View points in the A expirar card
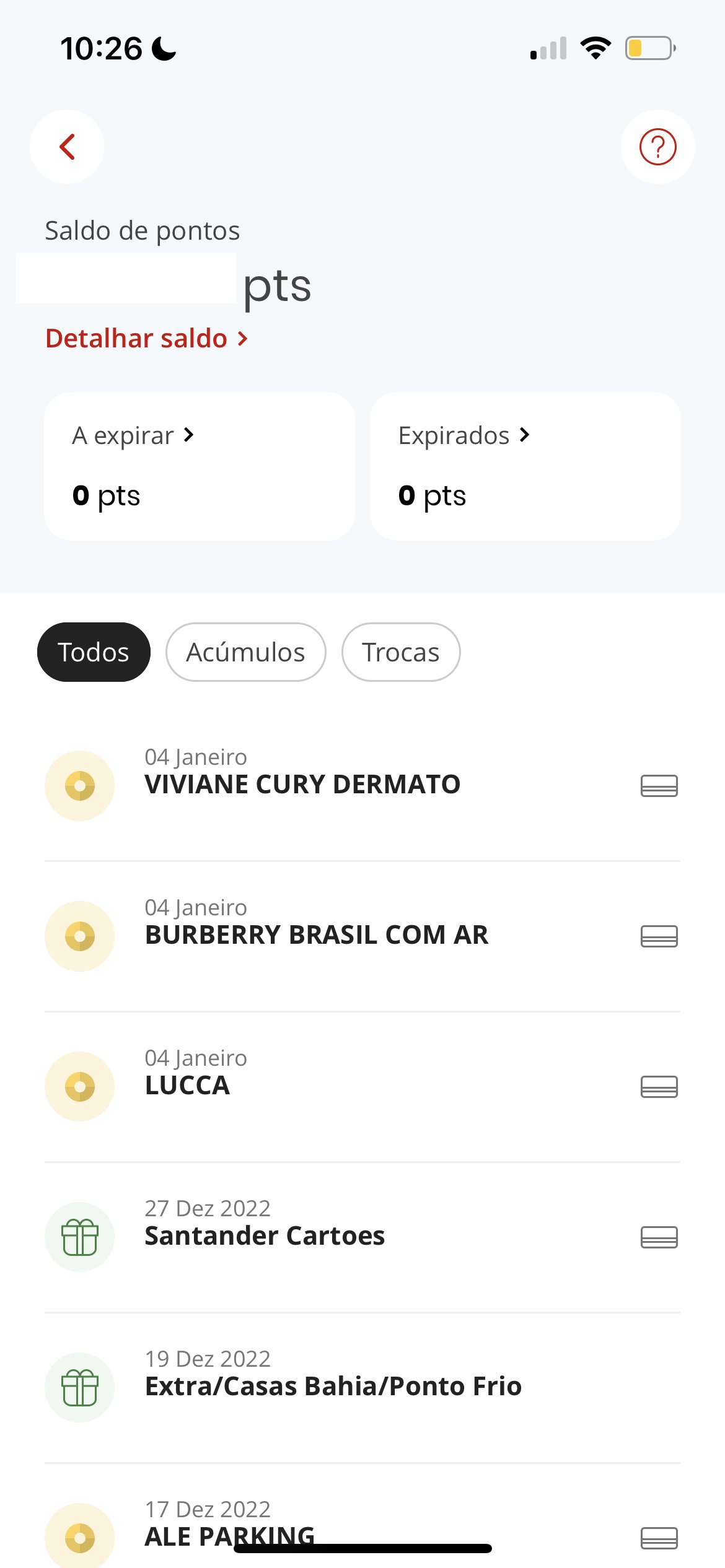Viewport: 725px width, 1568px height. pyautogui.click(x=200, y=466)
